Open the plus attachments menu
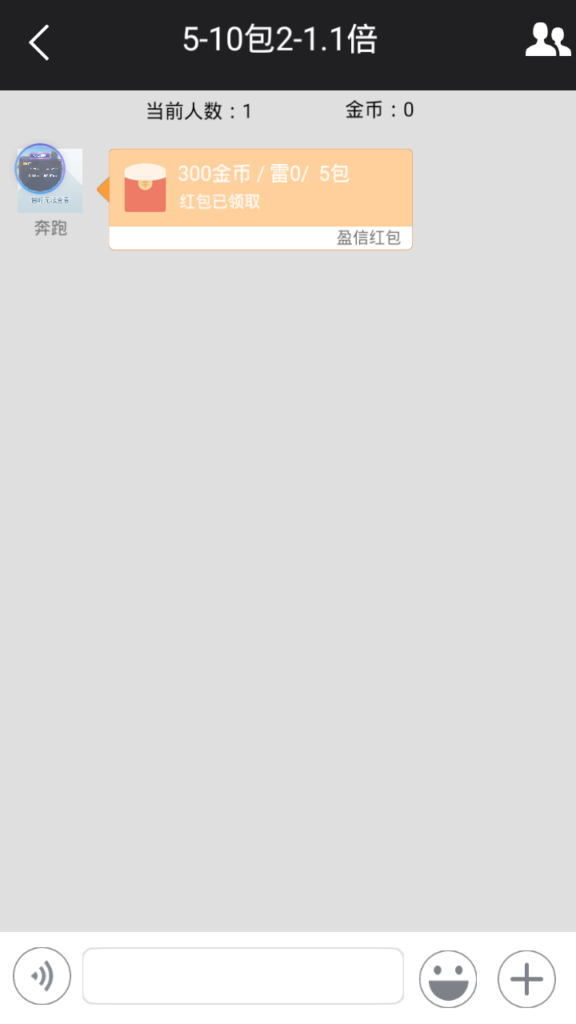This screenshot has height=1024, width=576. 526,978
